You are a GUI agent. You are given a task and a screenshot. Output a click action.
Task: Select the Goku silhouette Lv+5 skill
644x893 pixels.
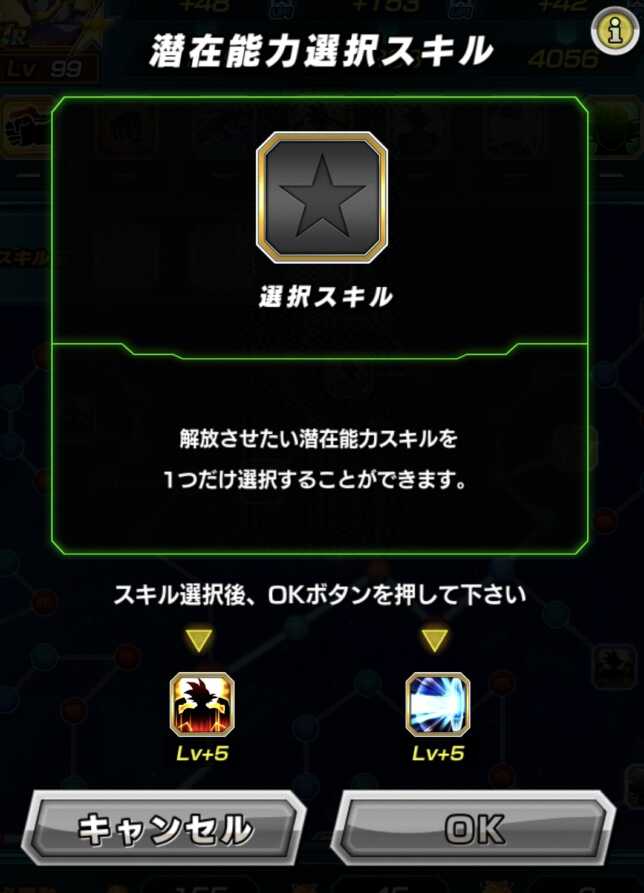[202, 704]
